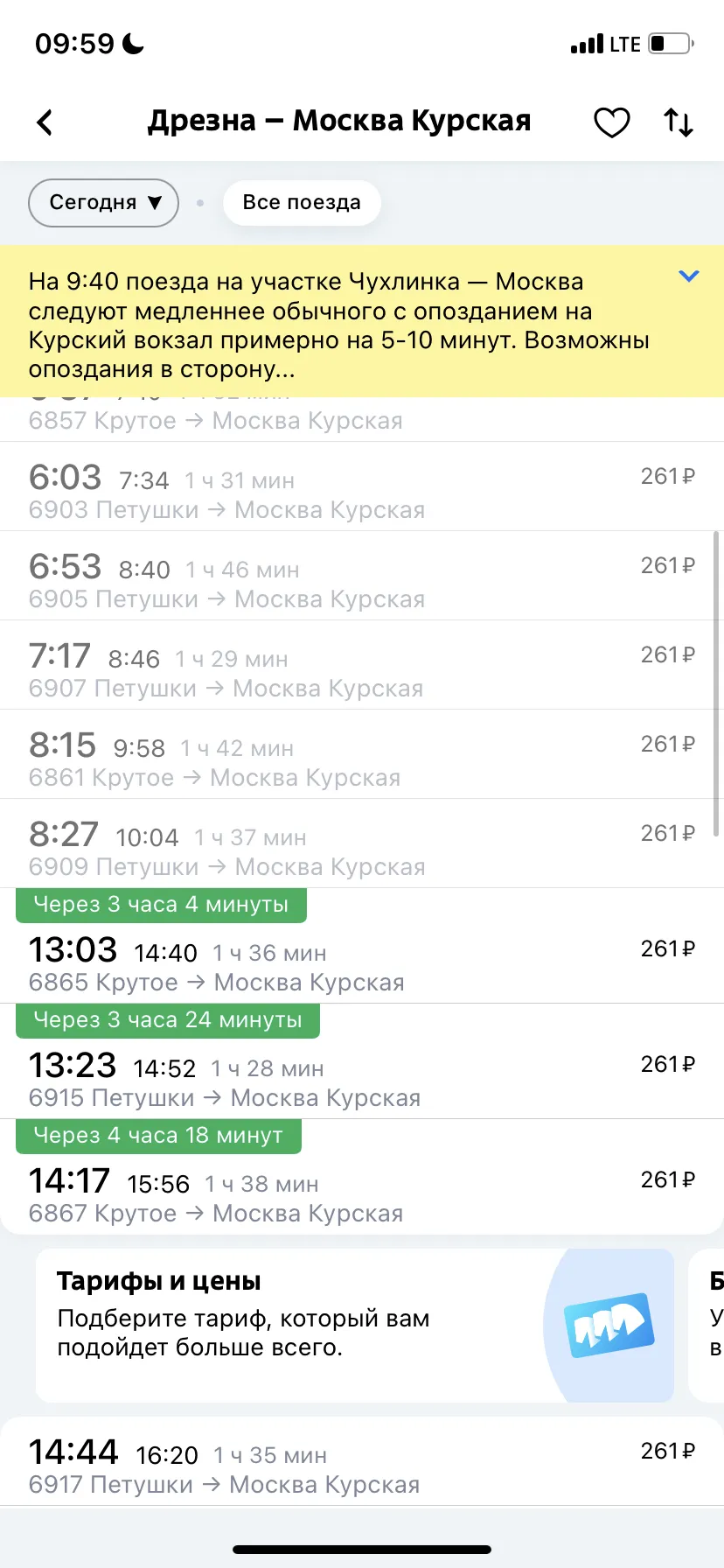Add route to favorites with heart icon
724x1568 pixels.
click(x=611, y=122)
